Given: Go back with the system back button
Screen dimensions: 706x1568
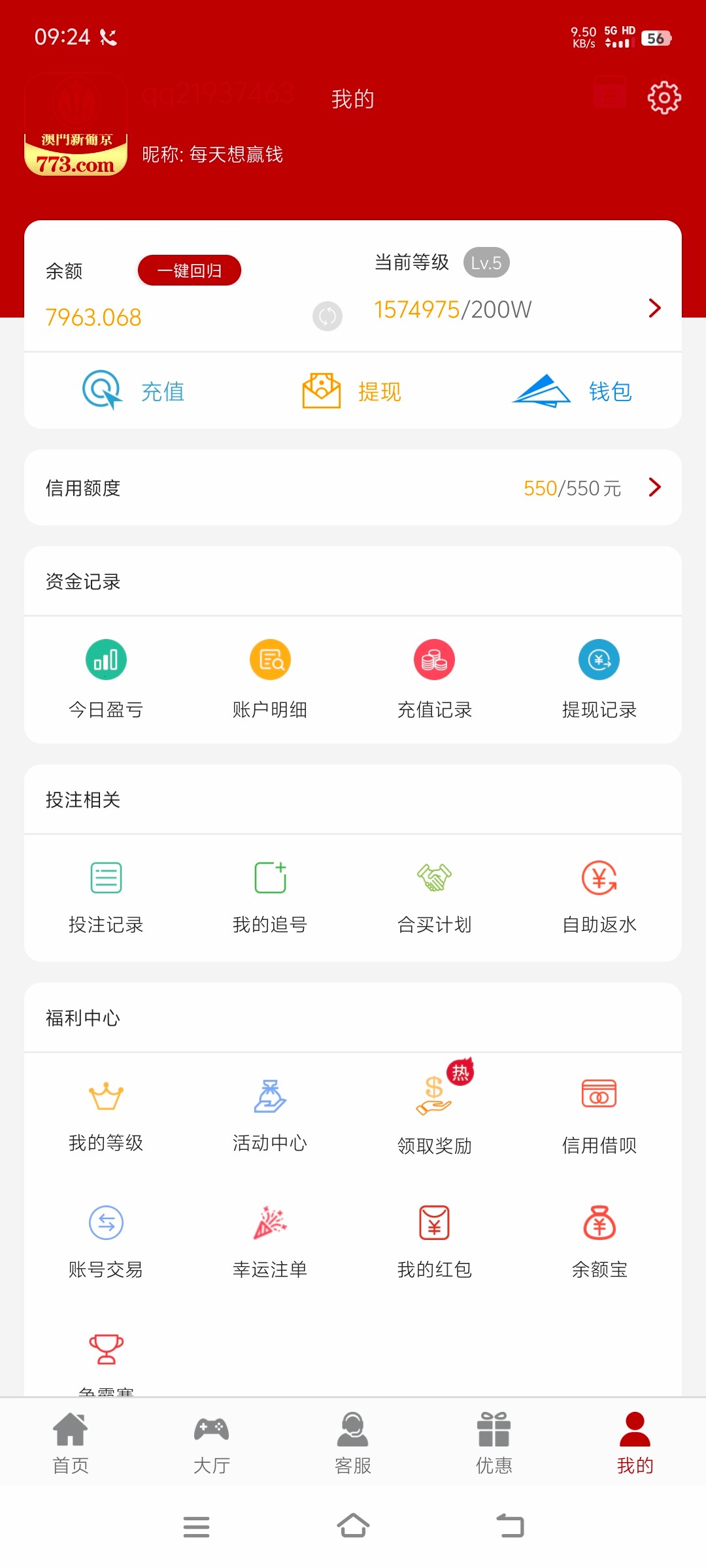Looking at the screenshot, I should pos(511,1526).
